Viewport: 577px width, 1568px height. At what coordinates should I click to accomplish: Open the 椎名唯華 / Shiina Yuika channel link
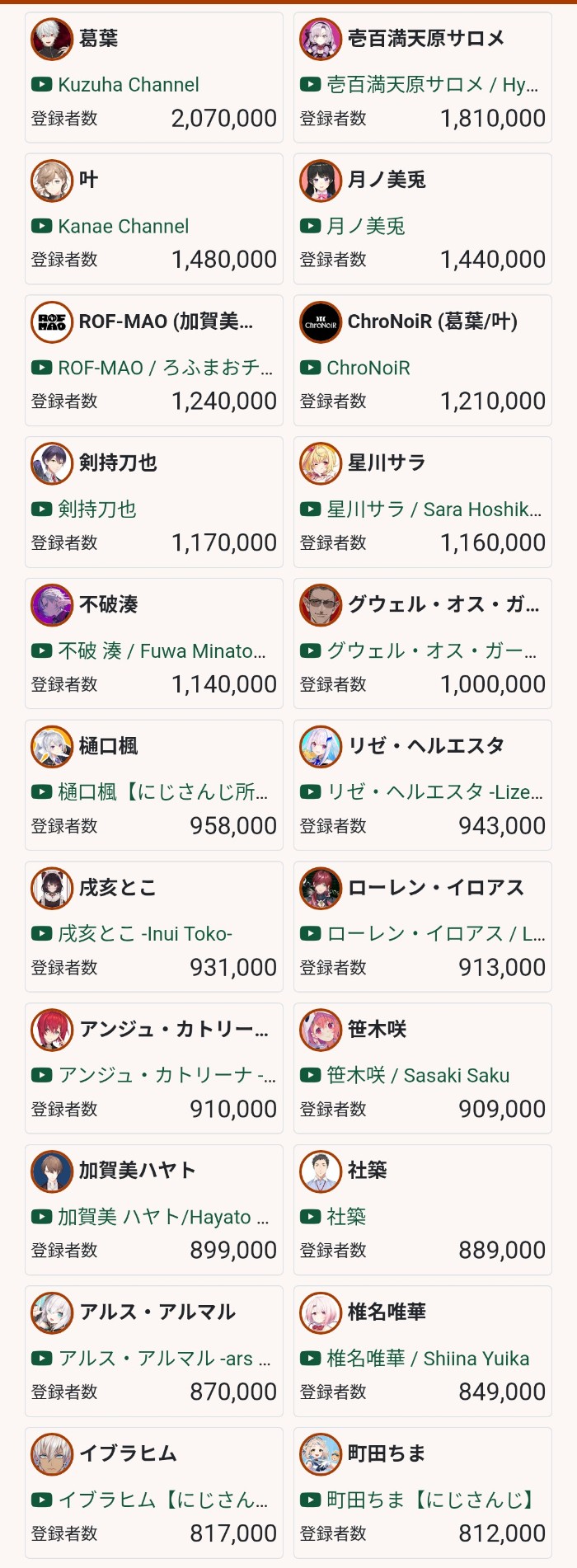click(x=427, y=1359)
